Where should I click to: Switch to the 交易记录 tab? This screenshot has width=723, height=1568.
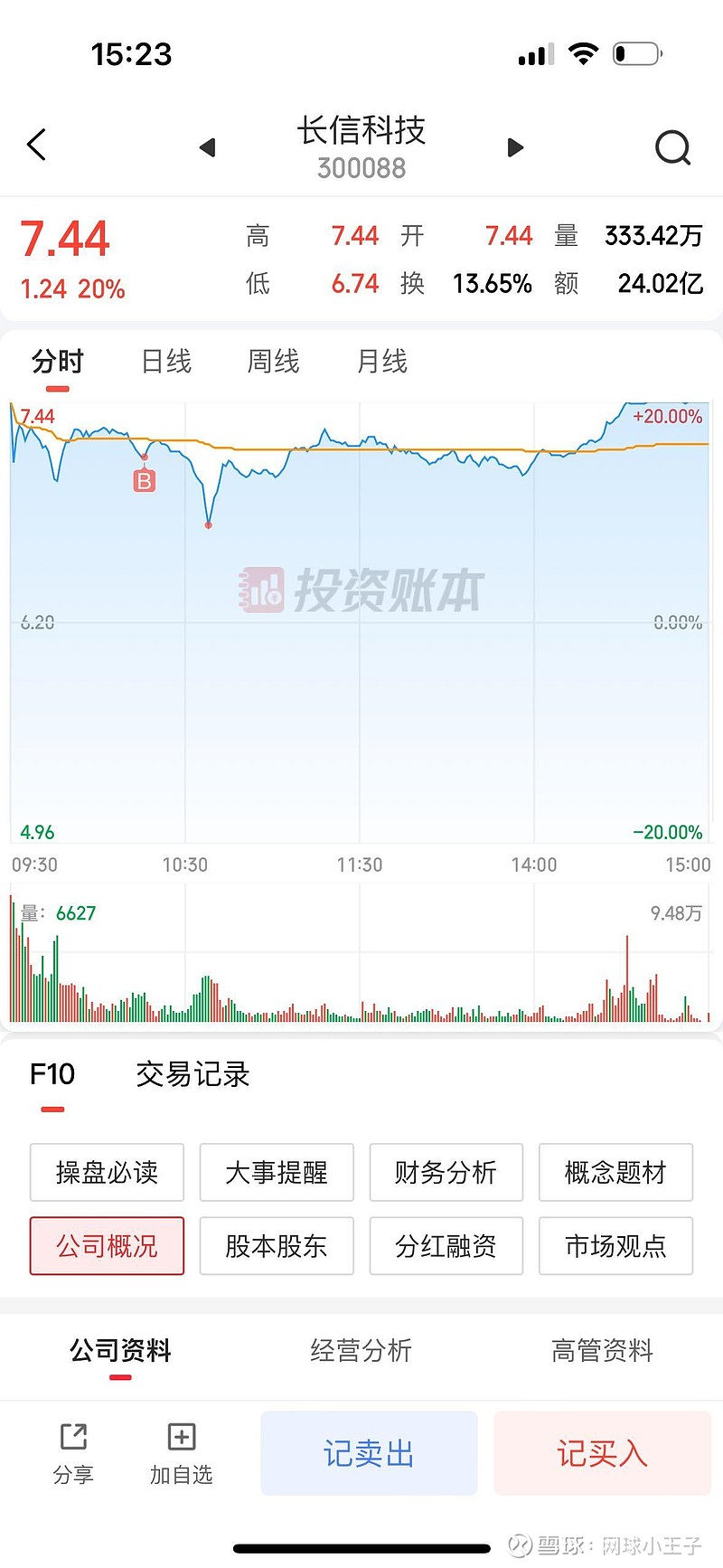click(x=192, y=1074)
